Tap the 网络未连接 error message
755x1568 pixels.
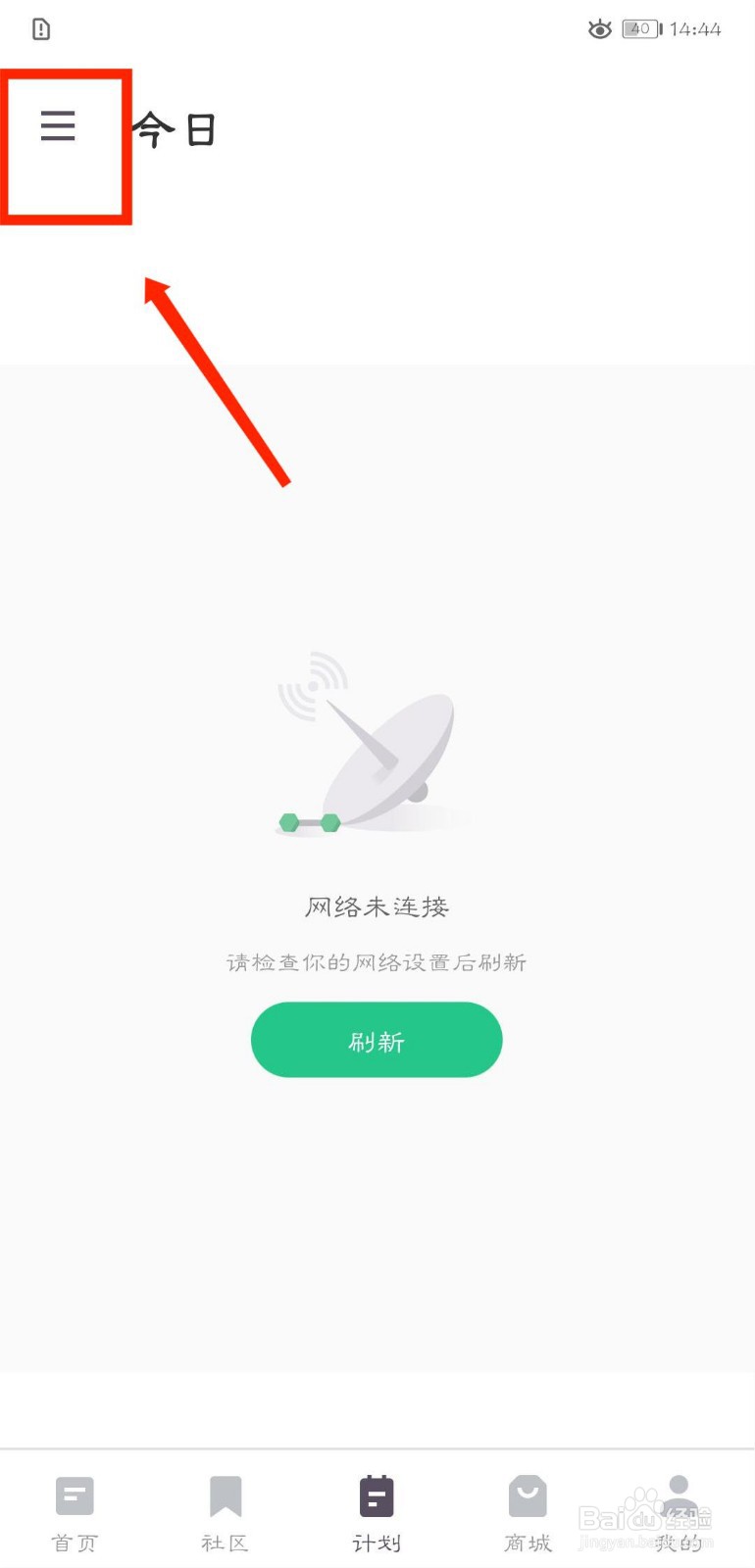click(377, 906)
